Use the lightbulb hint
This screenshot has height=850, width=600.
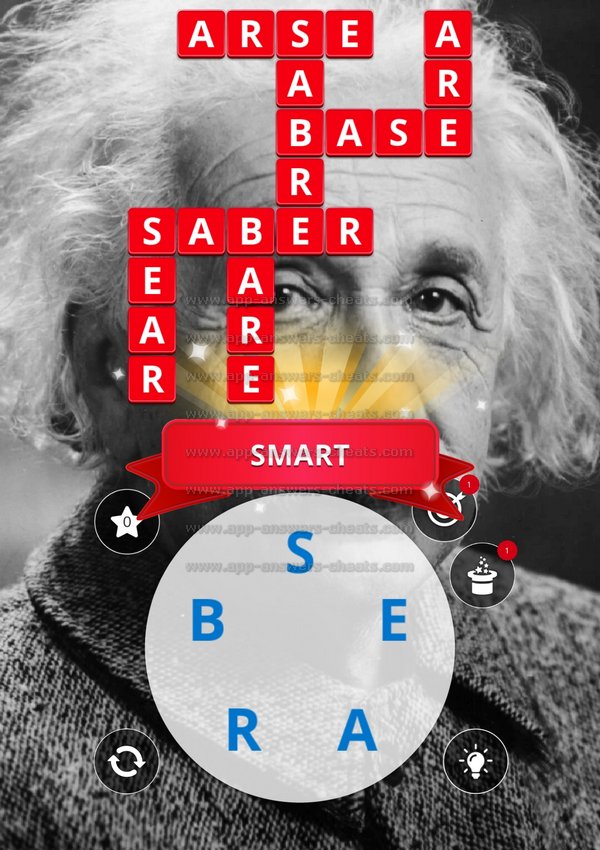475,762
